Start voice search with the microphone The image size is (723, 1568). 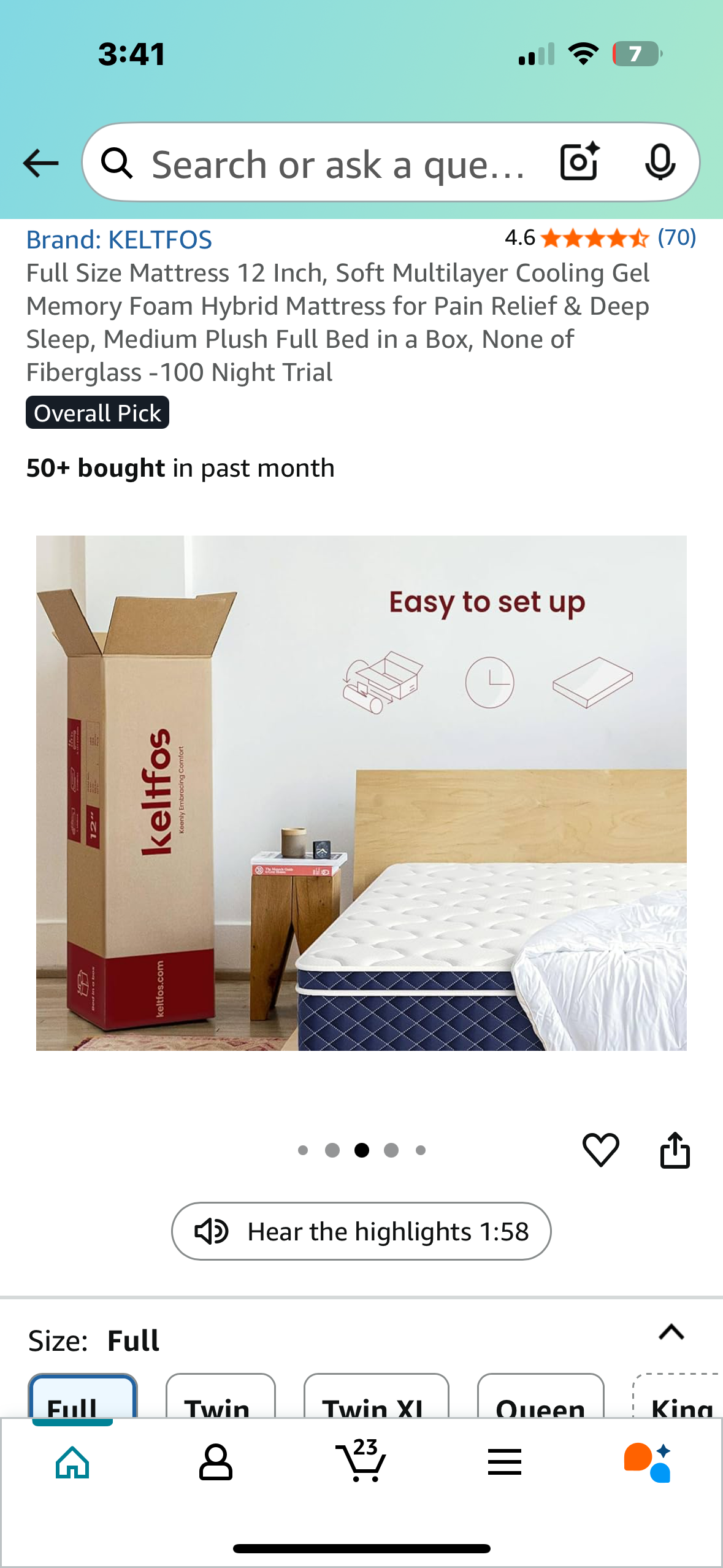tap(660, 162)
